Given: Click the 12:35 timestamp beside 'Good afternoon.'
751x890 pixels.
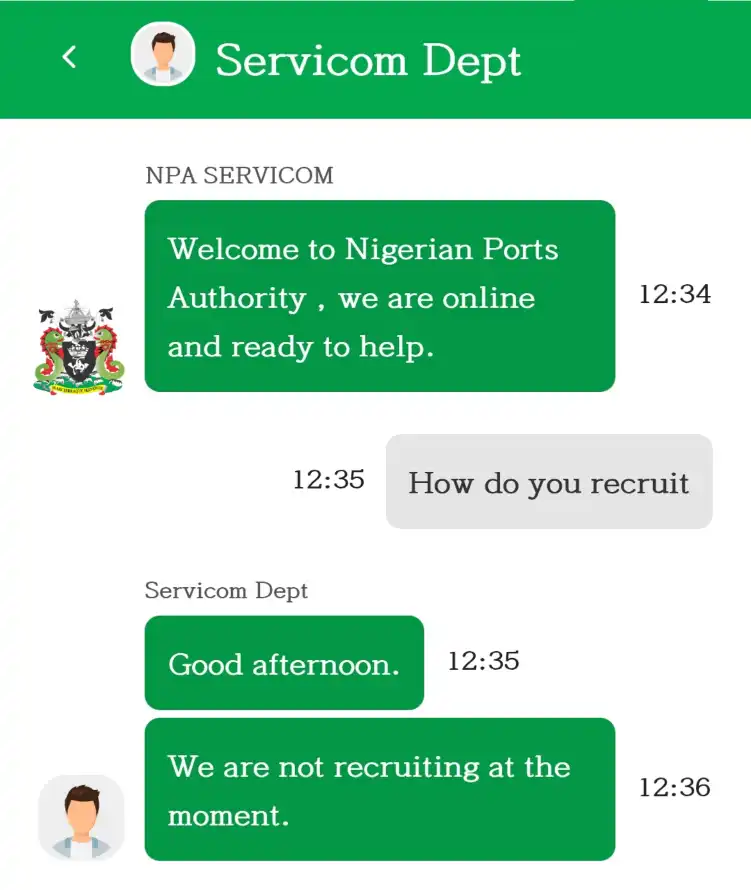Looking at the screenshot, I should 485,660.
